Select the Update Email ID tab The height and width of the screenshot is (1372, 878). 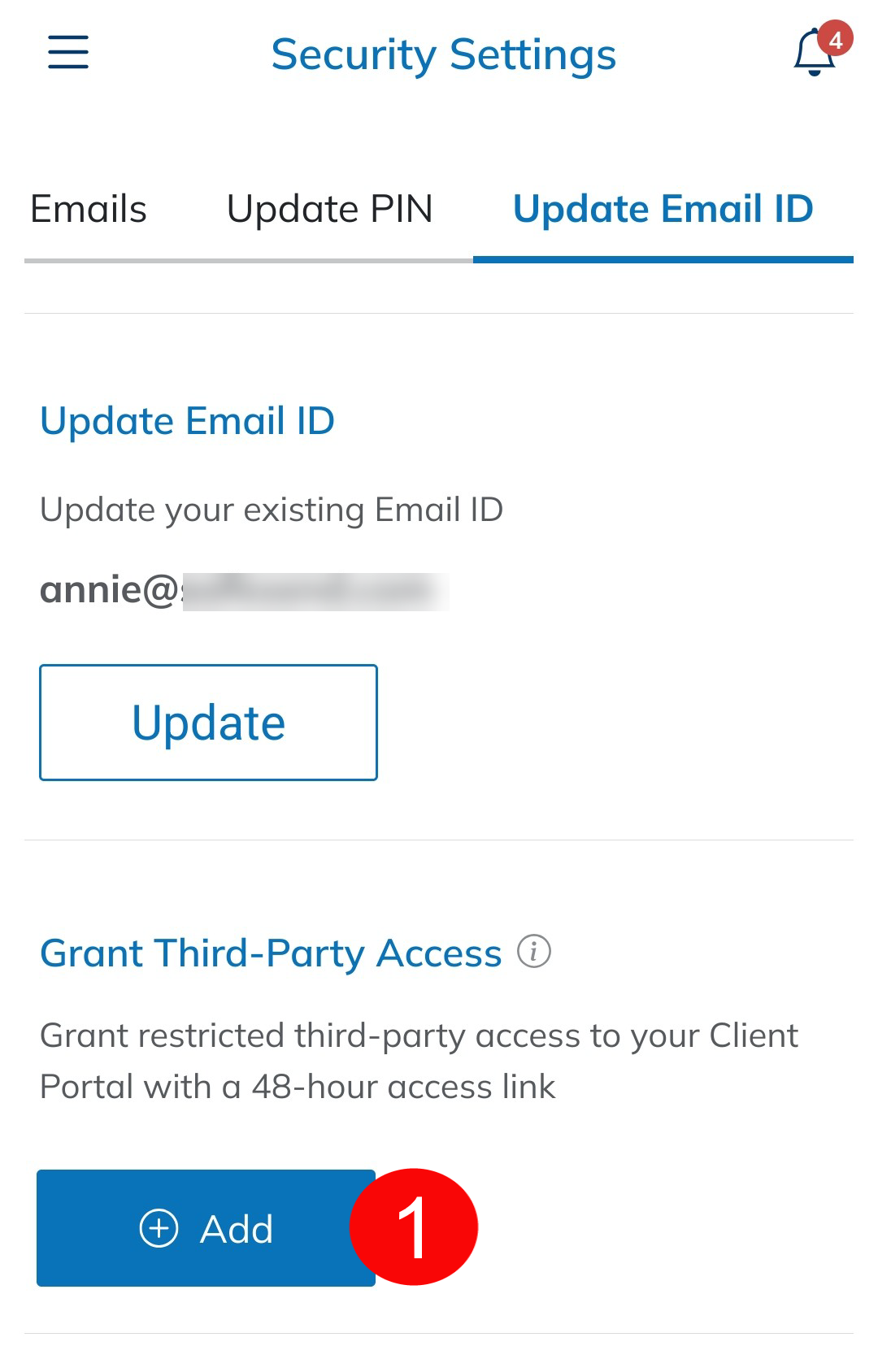pyautogui.click(x=663, y=209)
